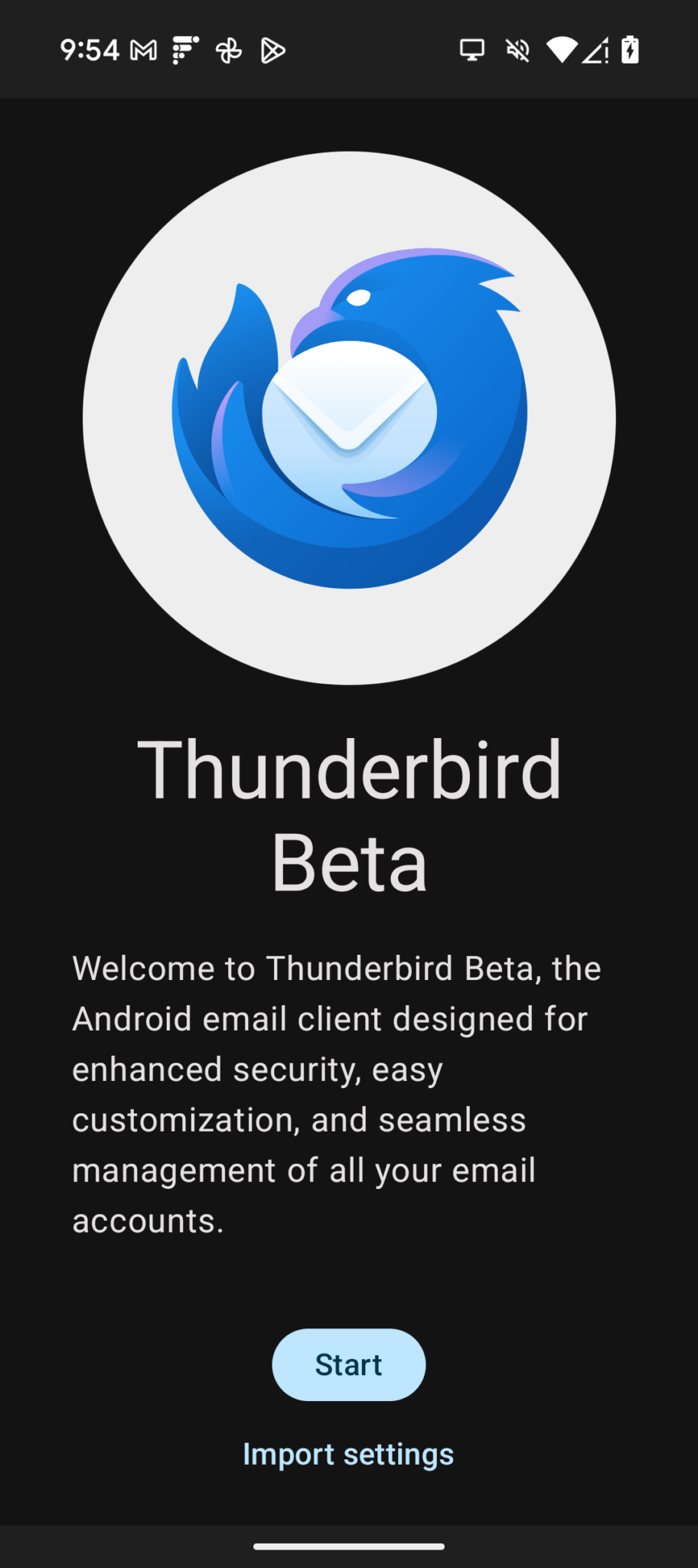The image size is (698, 1568).
Task: Tap the Play Store notification icon
Action: click(x=272, y=49)
